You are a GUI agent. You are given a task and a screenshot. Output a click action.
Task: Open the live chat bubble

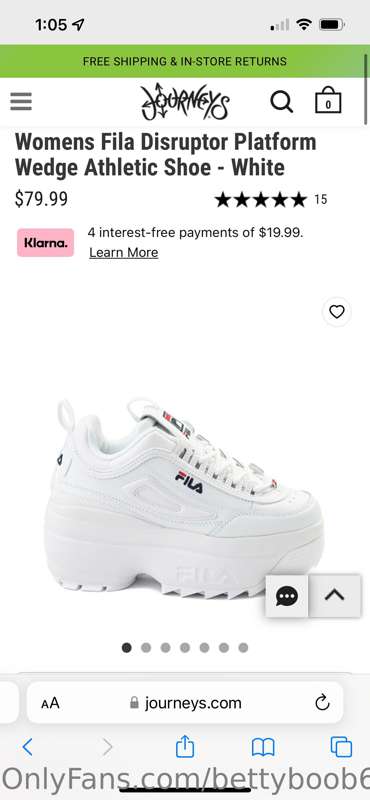point(287,596)
